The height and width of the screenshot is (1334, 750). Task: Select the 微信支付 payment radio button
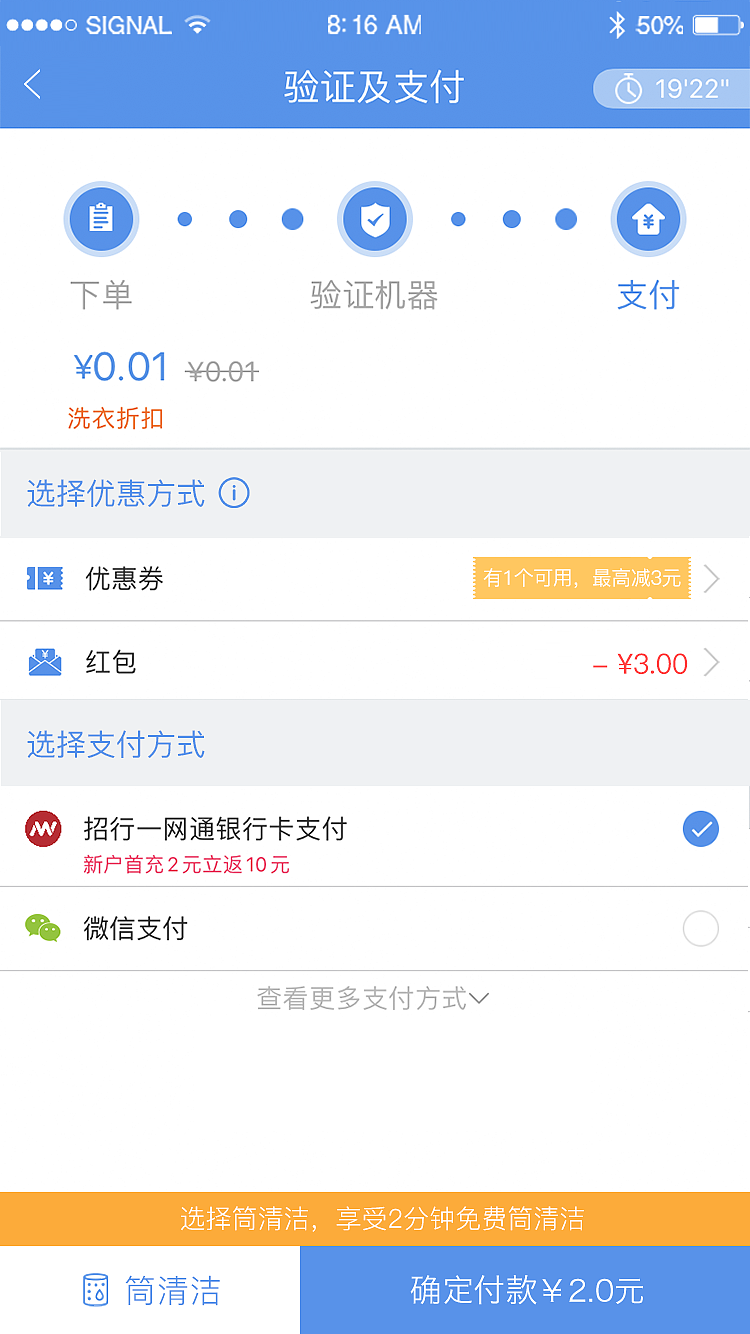pyautogui.click(x=701, y=929)
